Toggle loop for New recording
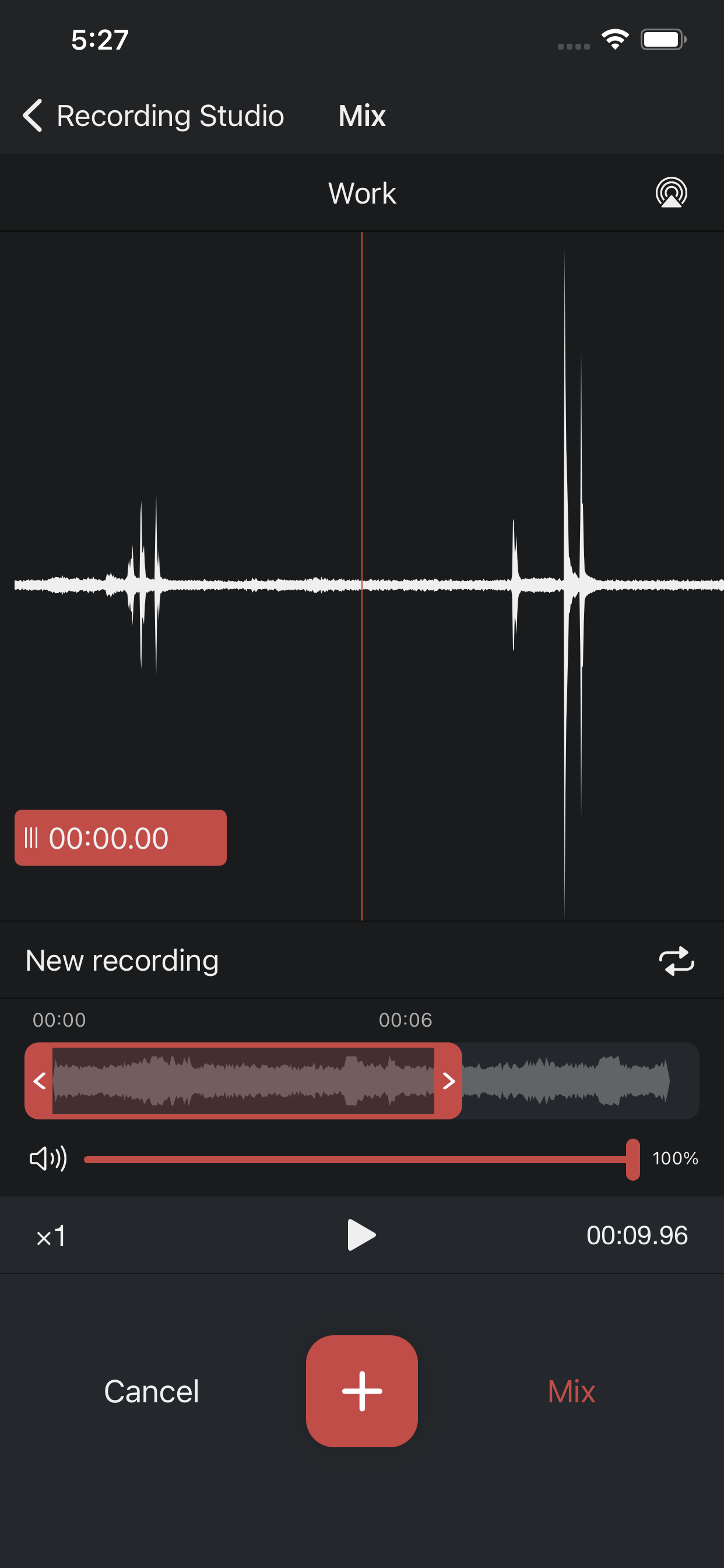 [x=676, y=961]
